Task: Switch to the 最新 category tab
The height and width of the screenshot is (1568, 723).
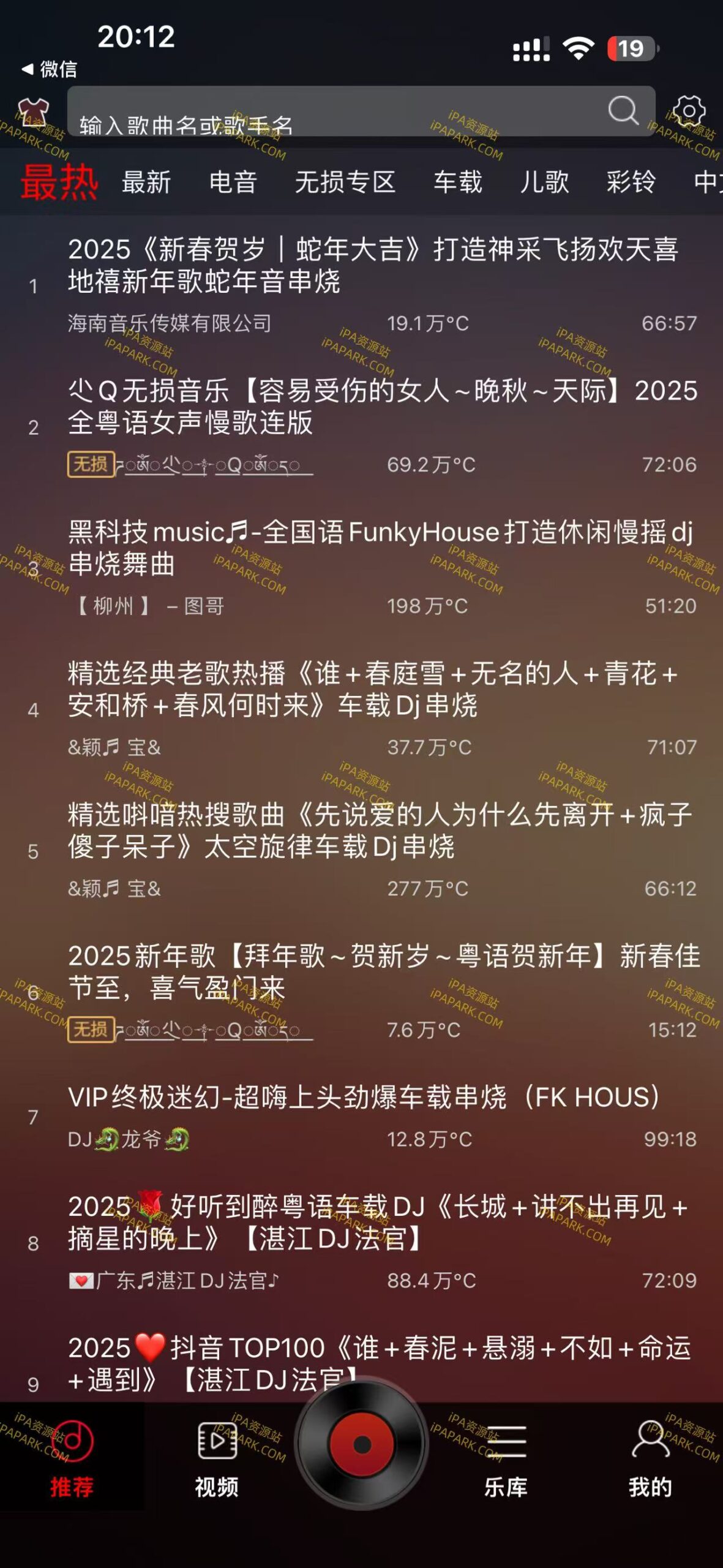Action: (147, 183)
